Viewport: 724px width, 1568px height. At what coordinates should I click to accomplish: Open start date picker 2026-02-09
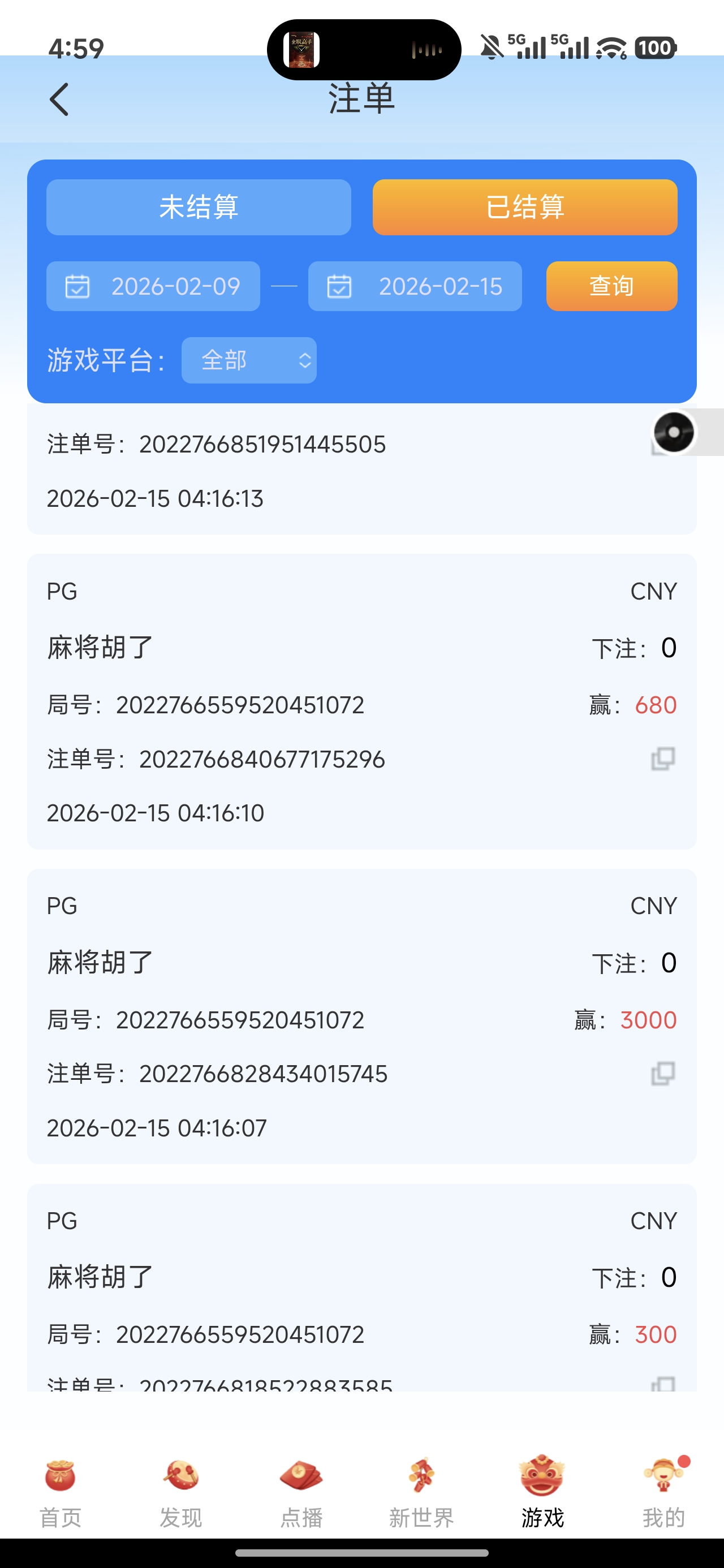point(153,286)
